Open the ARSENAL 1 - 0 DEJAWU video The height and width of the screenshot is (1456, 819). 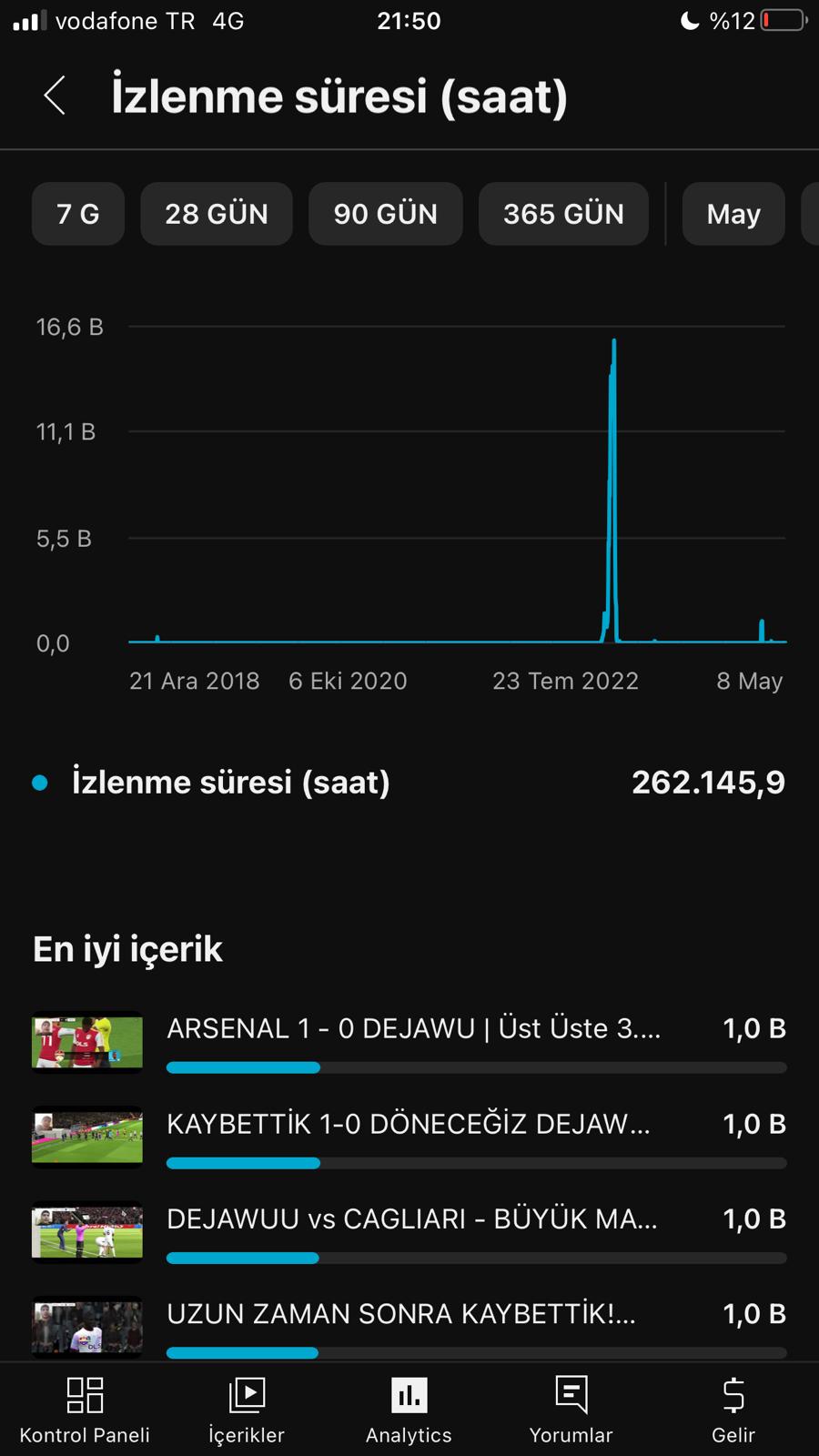tap(409, 1042)
